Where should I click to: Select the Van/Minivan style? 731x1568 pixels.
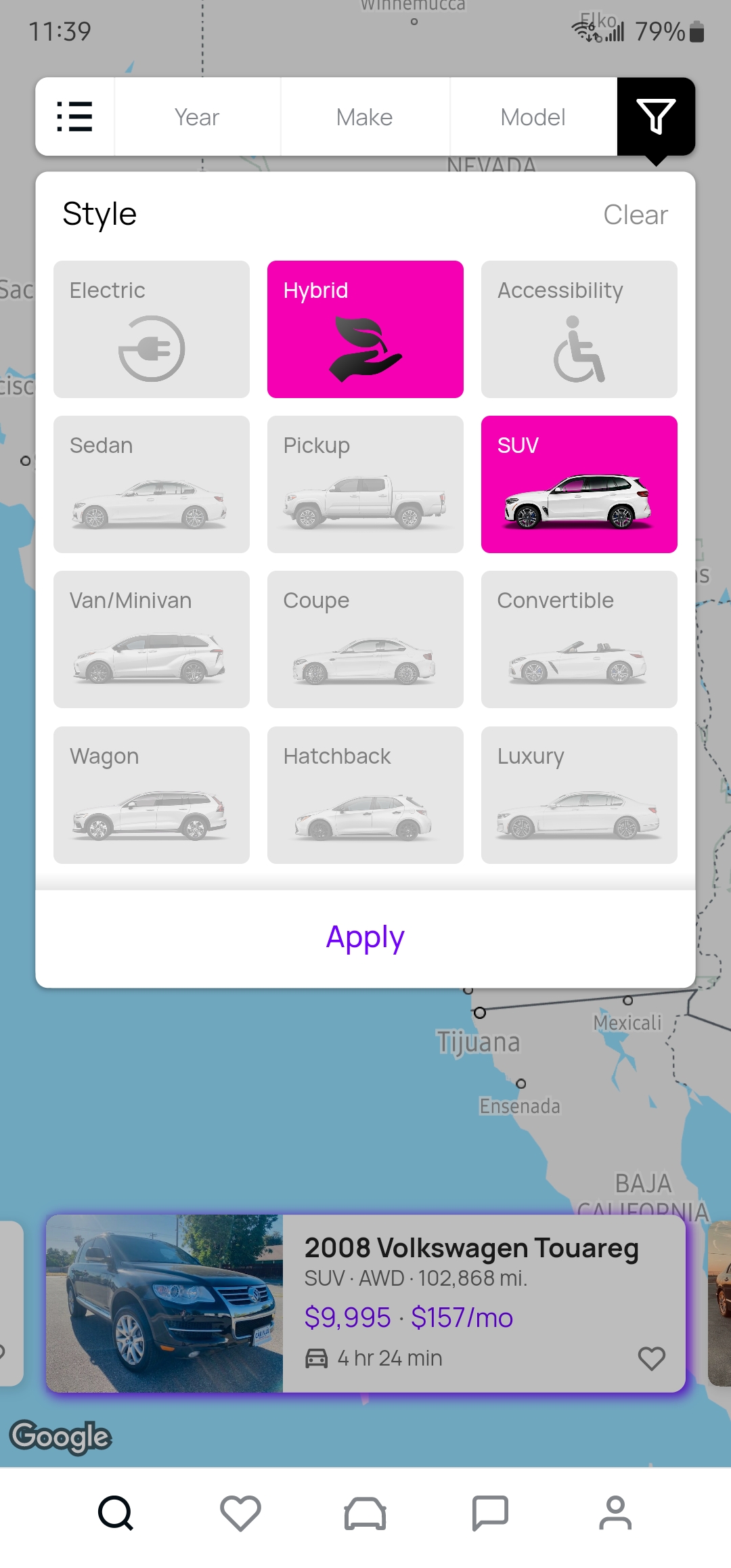coord(152,640)
